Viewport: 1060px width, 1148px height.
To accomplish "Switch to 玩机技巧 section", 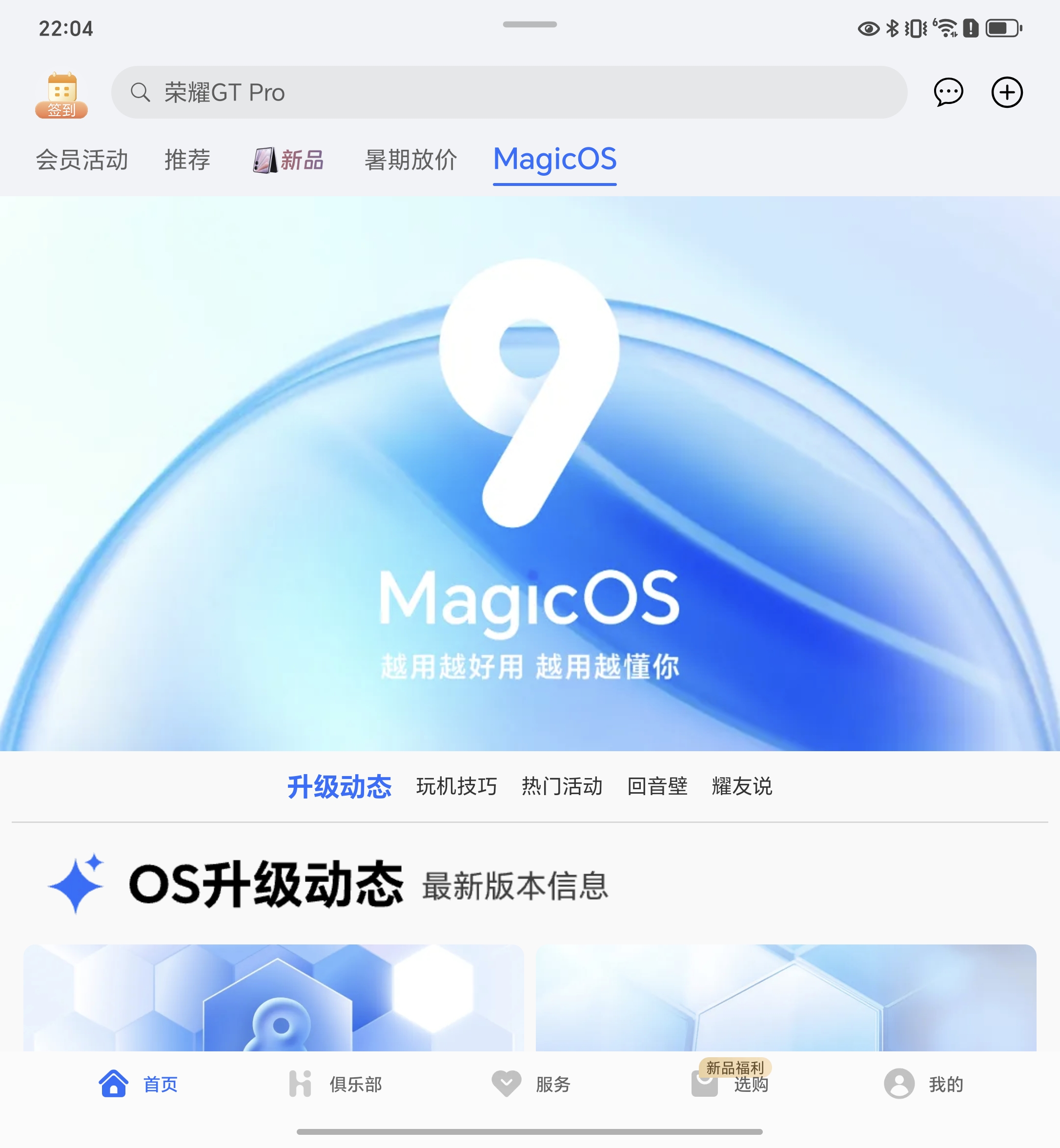I will point(457,786).
